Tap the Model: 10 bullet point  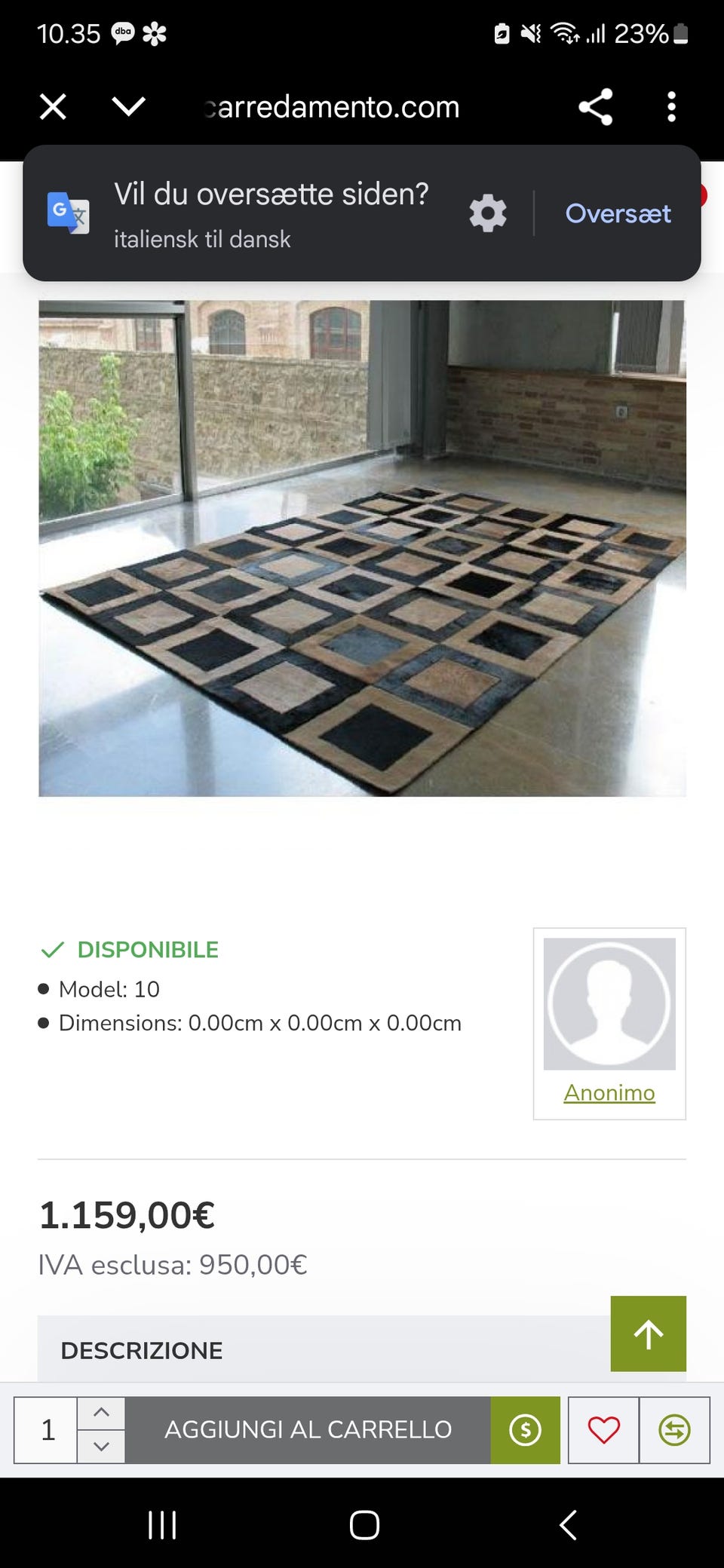coord(109,989)
